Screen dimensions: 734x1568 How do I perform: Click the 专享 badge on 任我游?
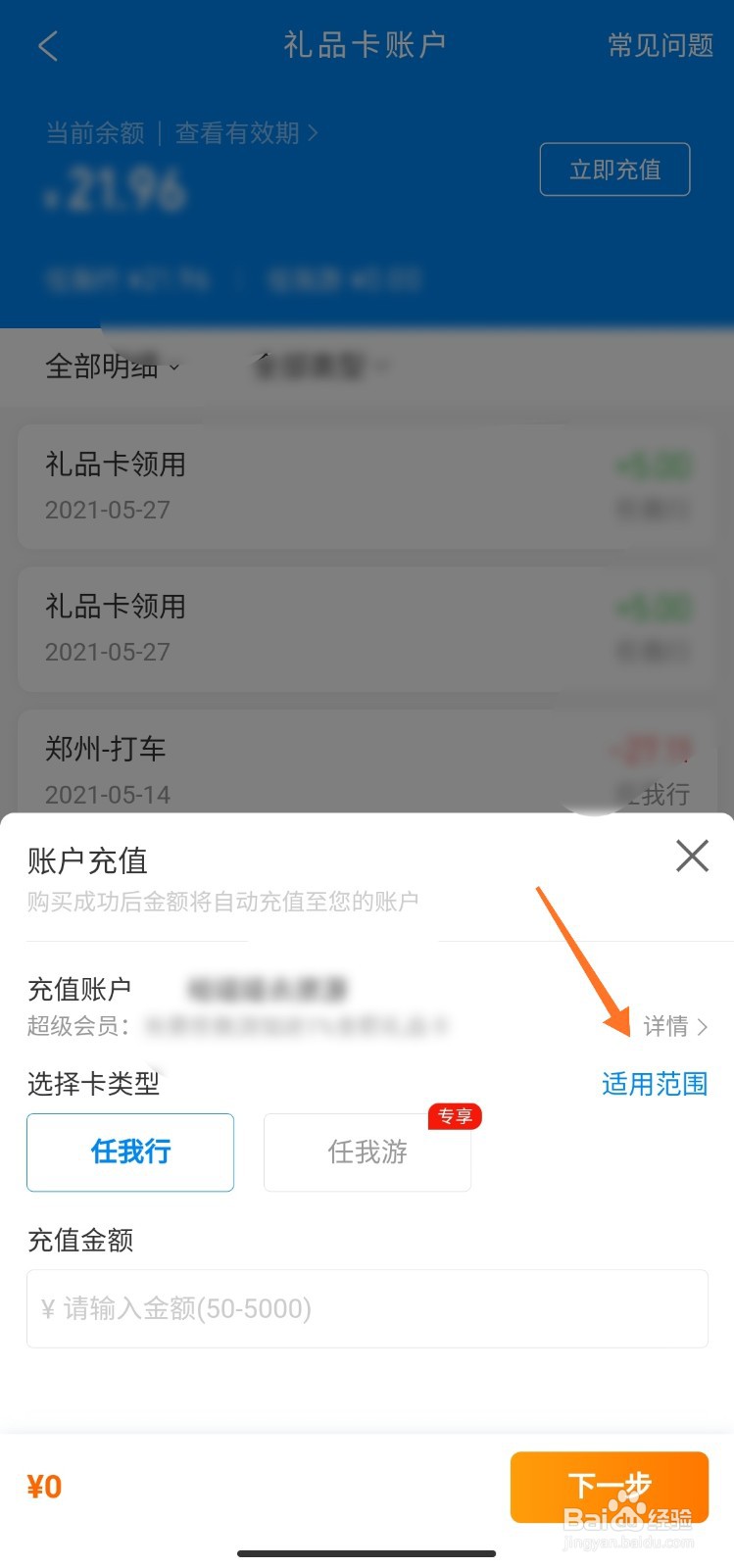pos(455,1116)
